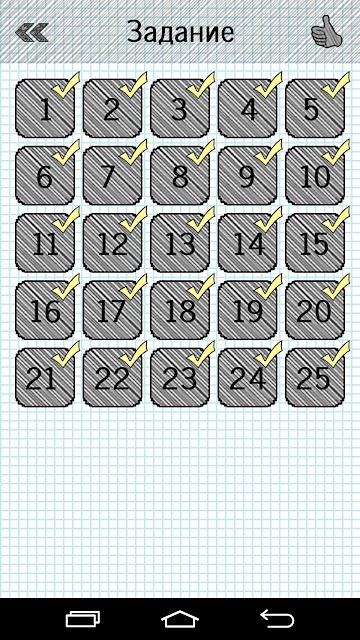Screen dimensions: 360x640
Task: Tap the system home button
Action: point(180,619)
